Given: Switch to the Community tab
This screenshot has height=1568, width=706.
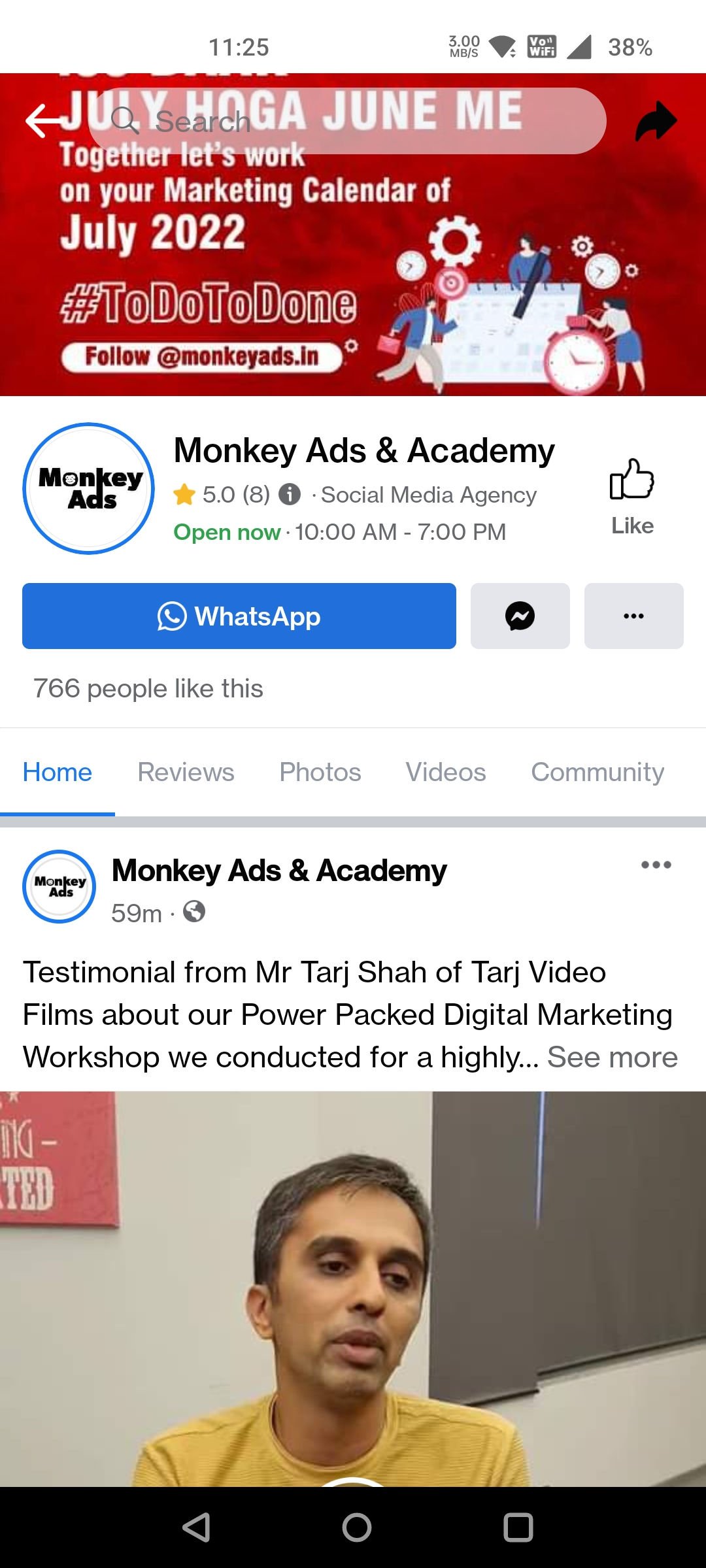Looking at the screenshot, I should pyautogui.click(x=597, y=772).
